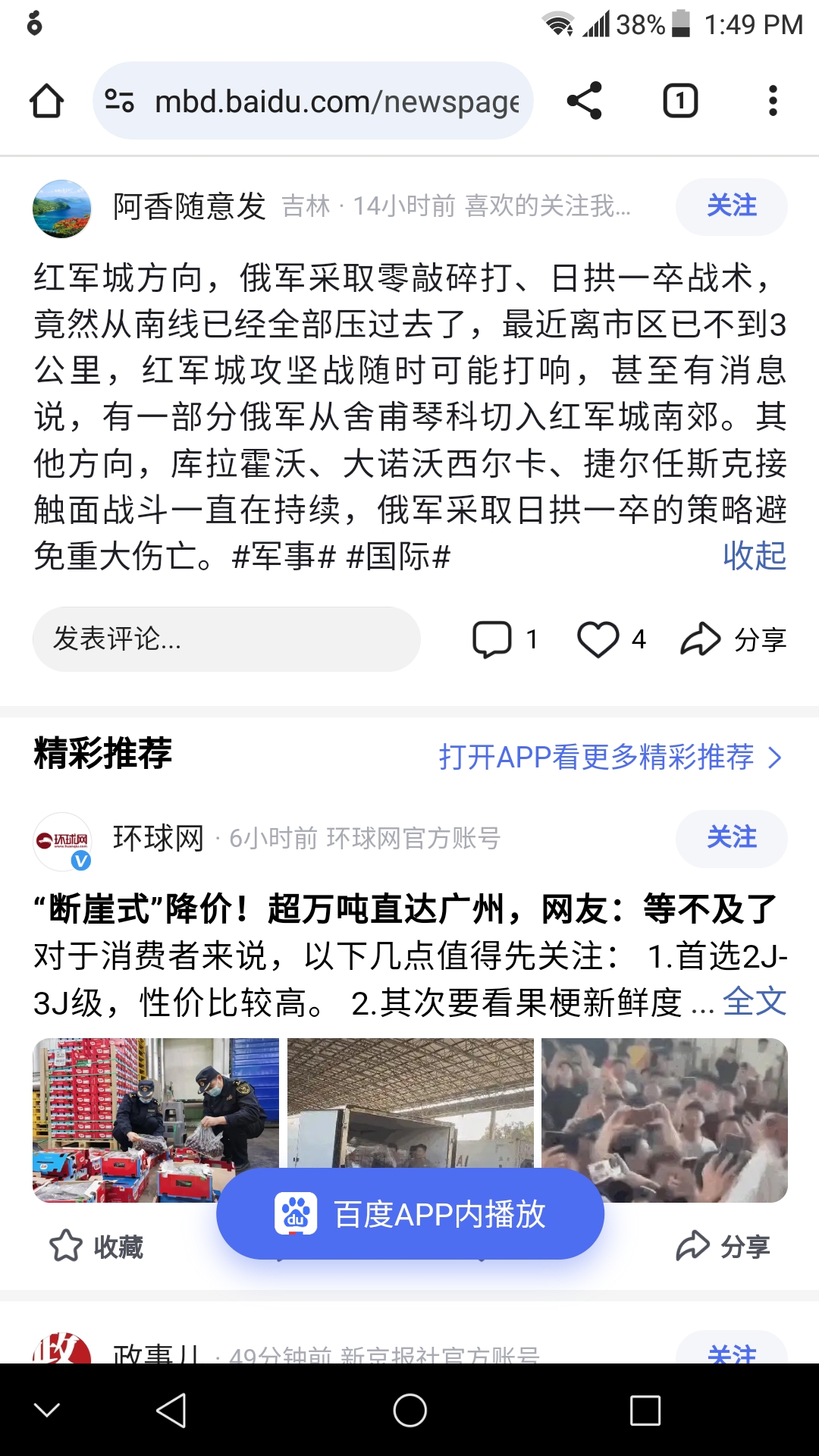
Task: Open the browser home screen icon
Action: [48, 99]
